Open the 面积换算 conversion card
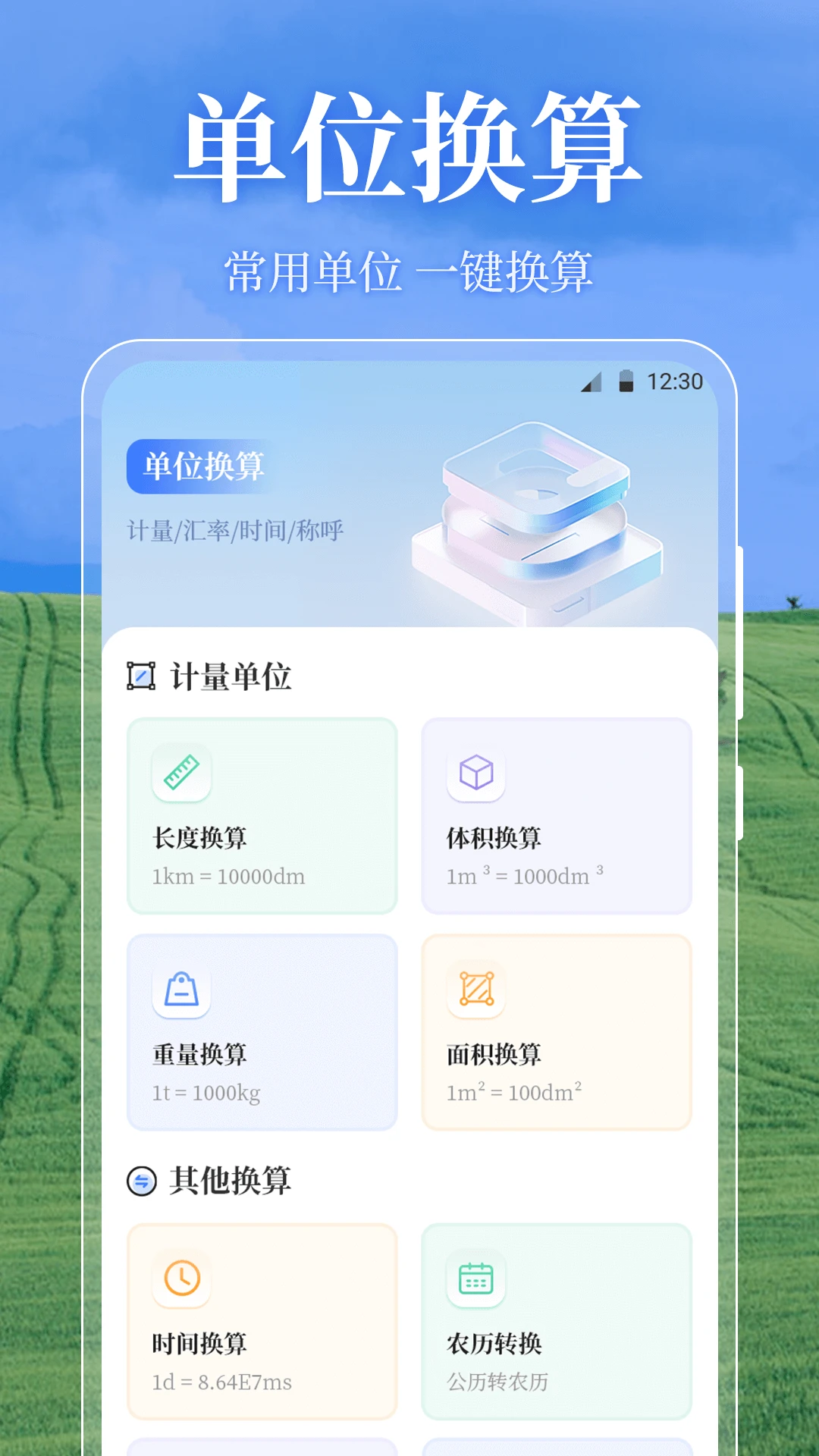Viewport: 819px width, 1456px height. point(557,1033)
